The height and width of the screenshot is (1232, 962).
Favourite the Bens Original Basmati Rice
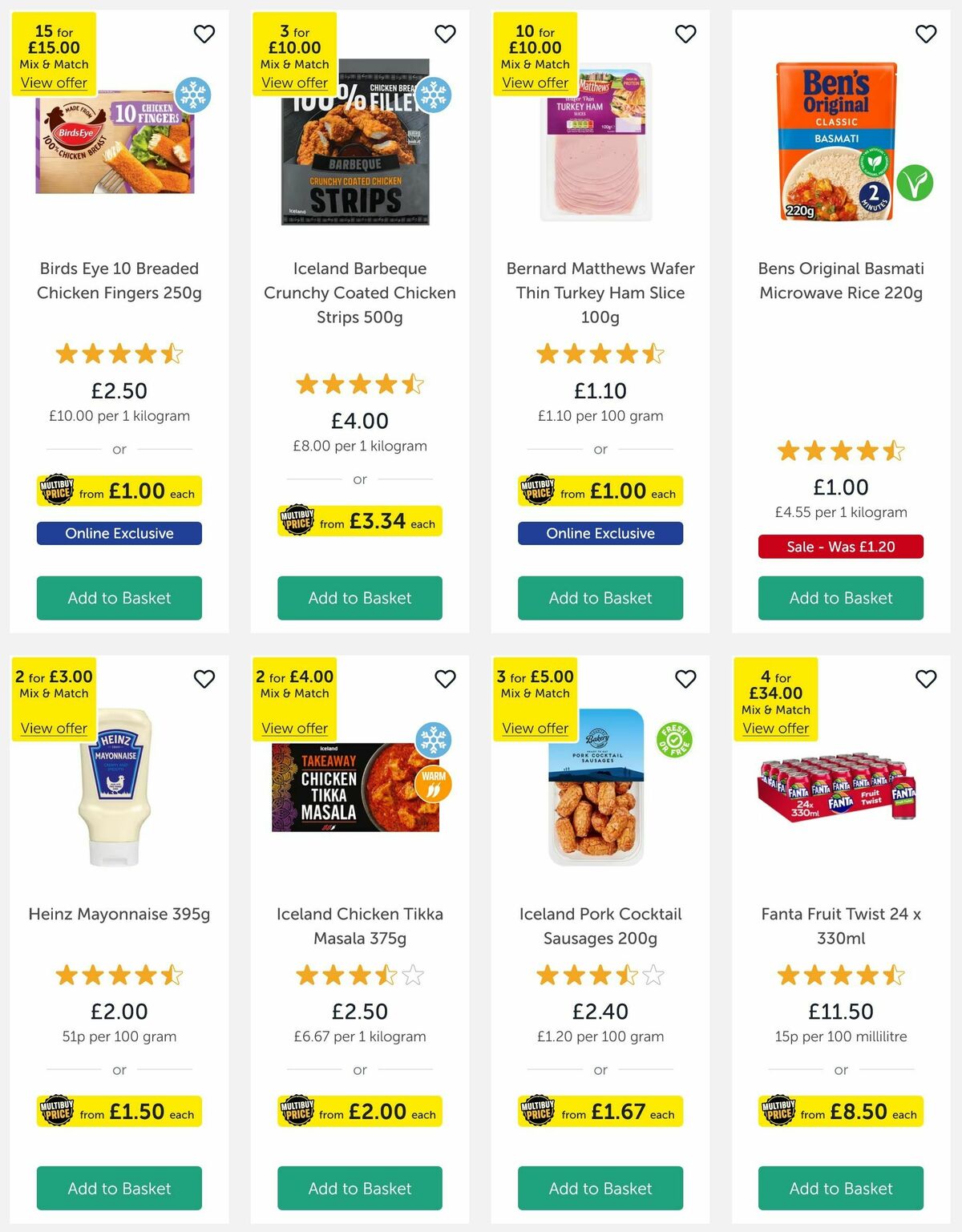925,34
